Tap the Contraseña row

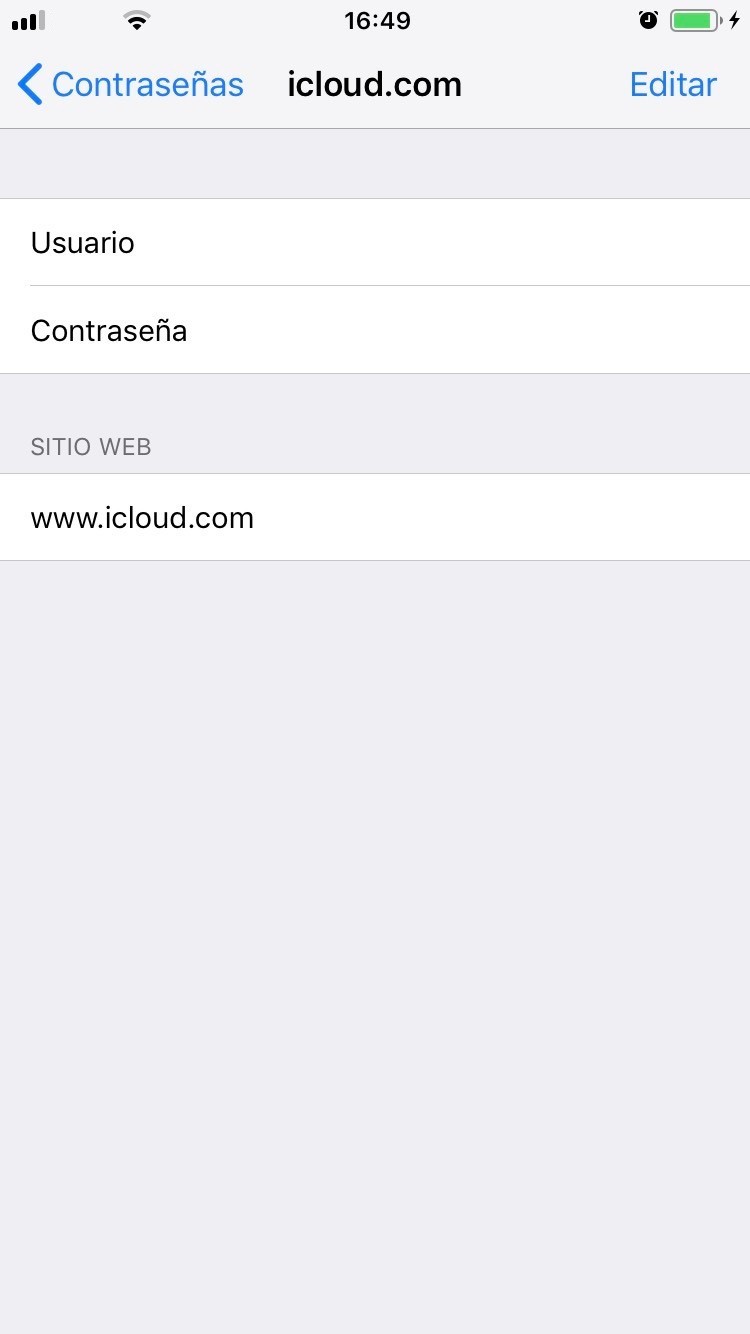pos(375,330)
